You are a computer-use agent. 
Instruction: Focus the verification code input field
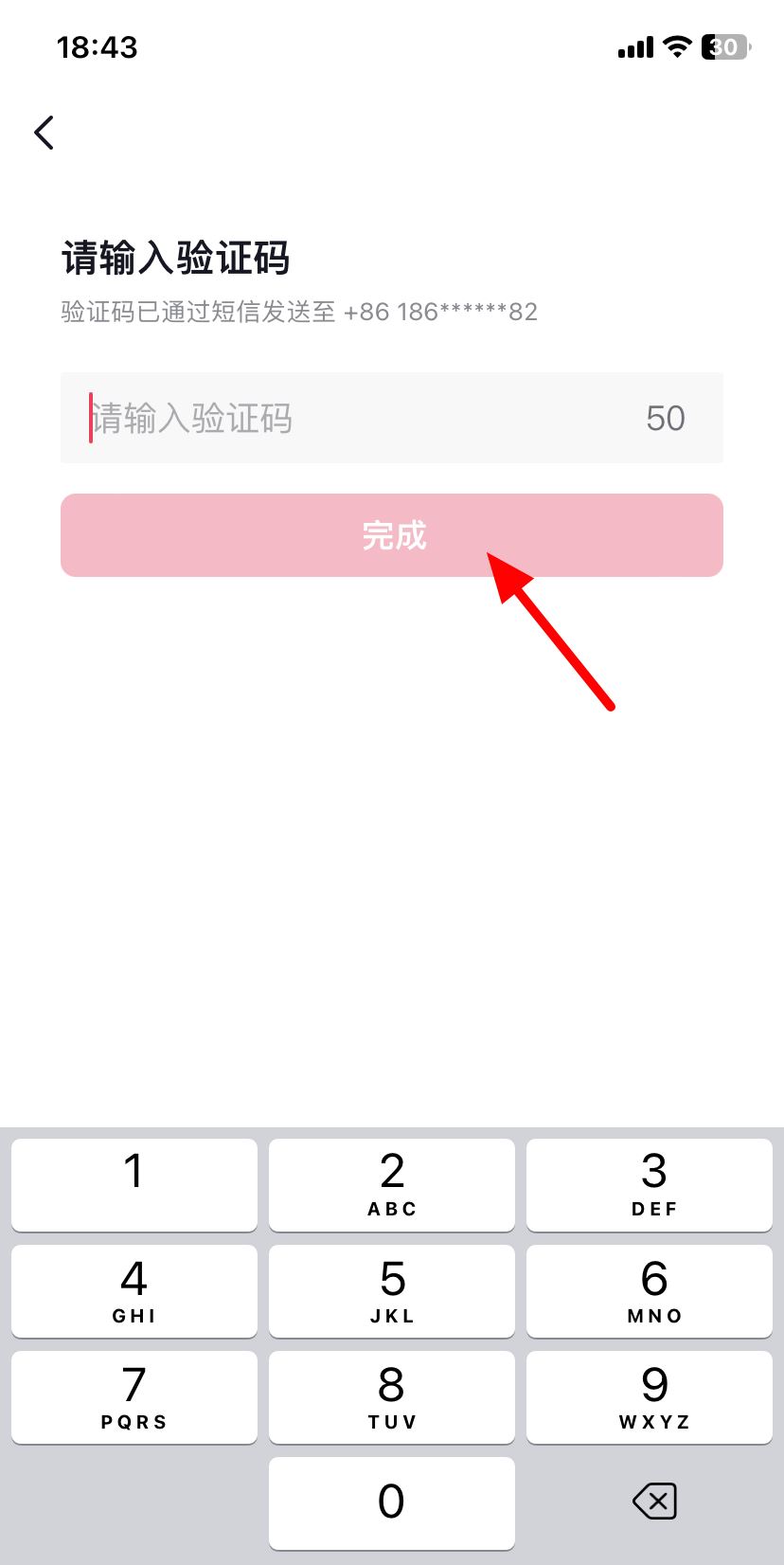(x=392, y=418)
